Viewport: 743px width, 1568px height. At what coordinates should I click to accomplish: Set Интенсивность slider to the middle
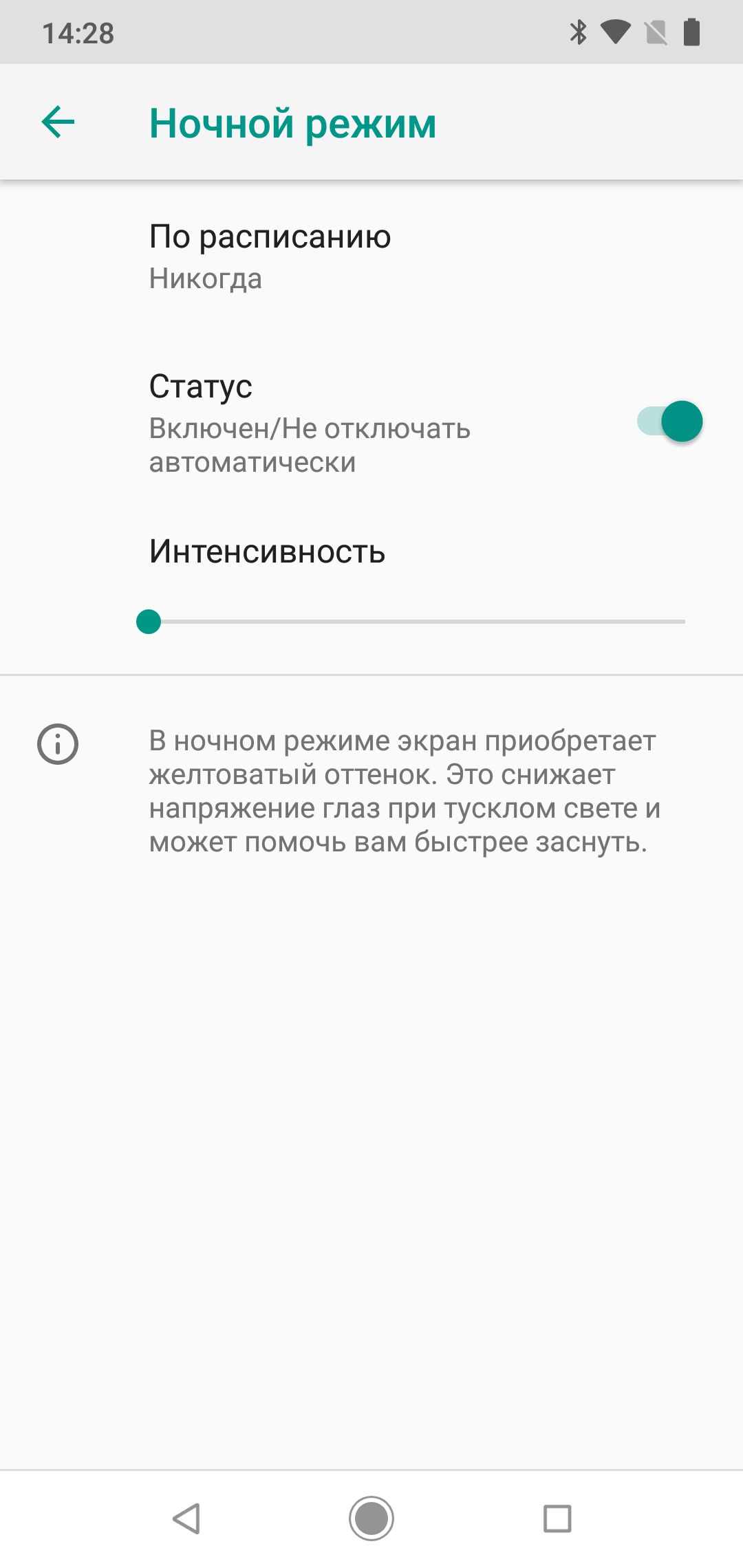tap(417, 622)
